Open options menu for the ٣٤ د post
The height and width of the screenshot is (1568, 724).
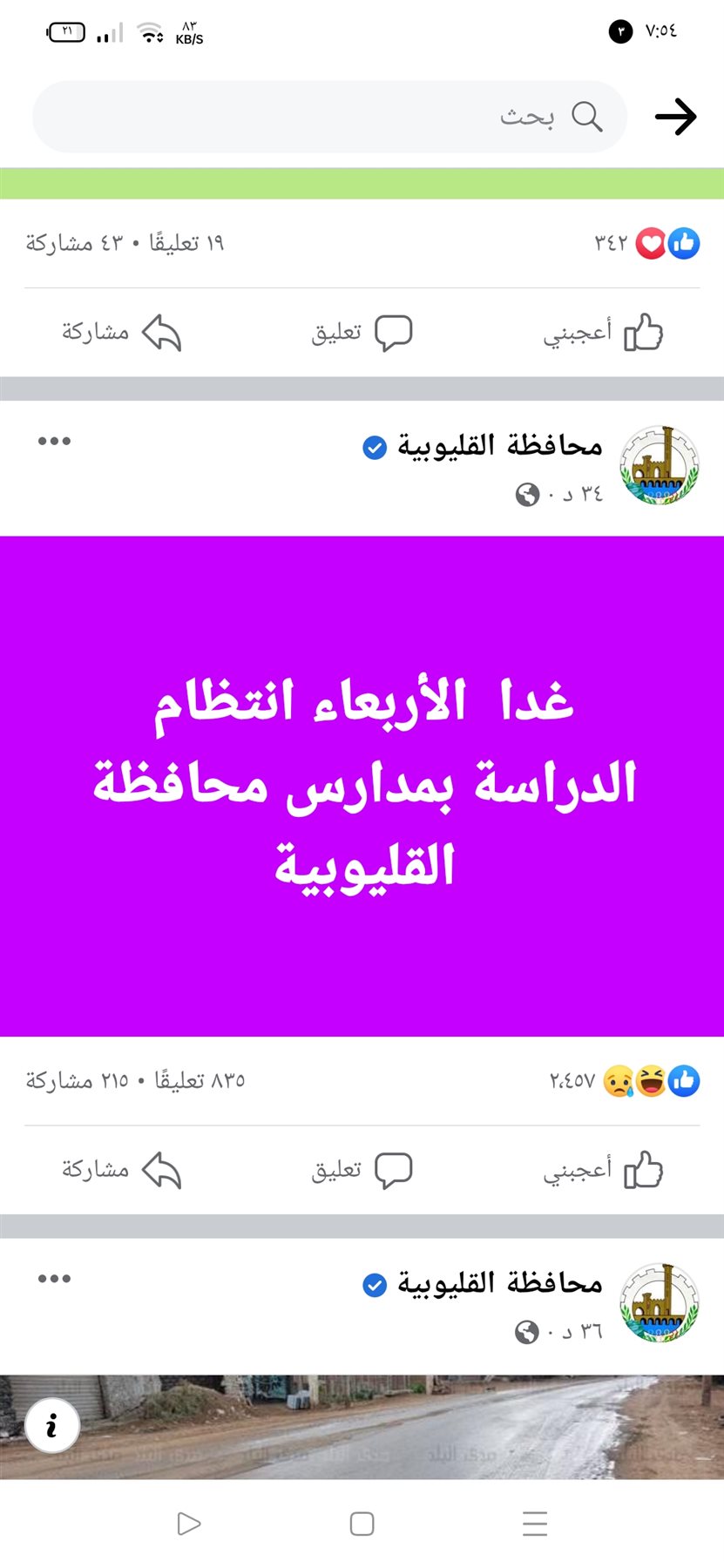coord(54,442)
